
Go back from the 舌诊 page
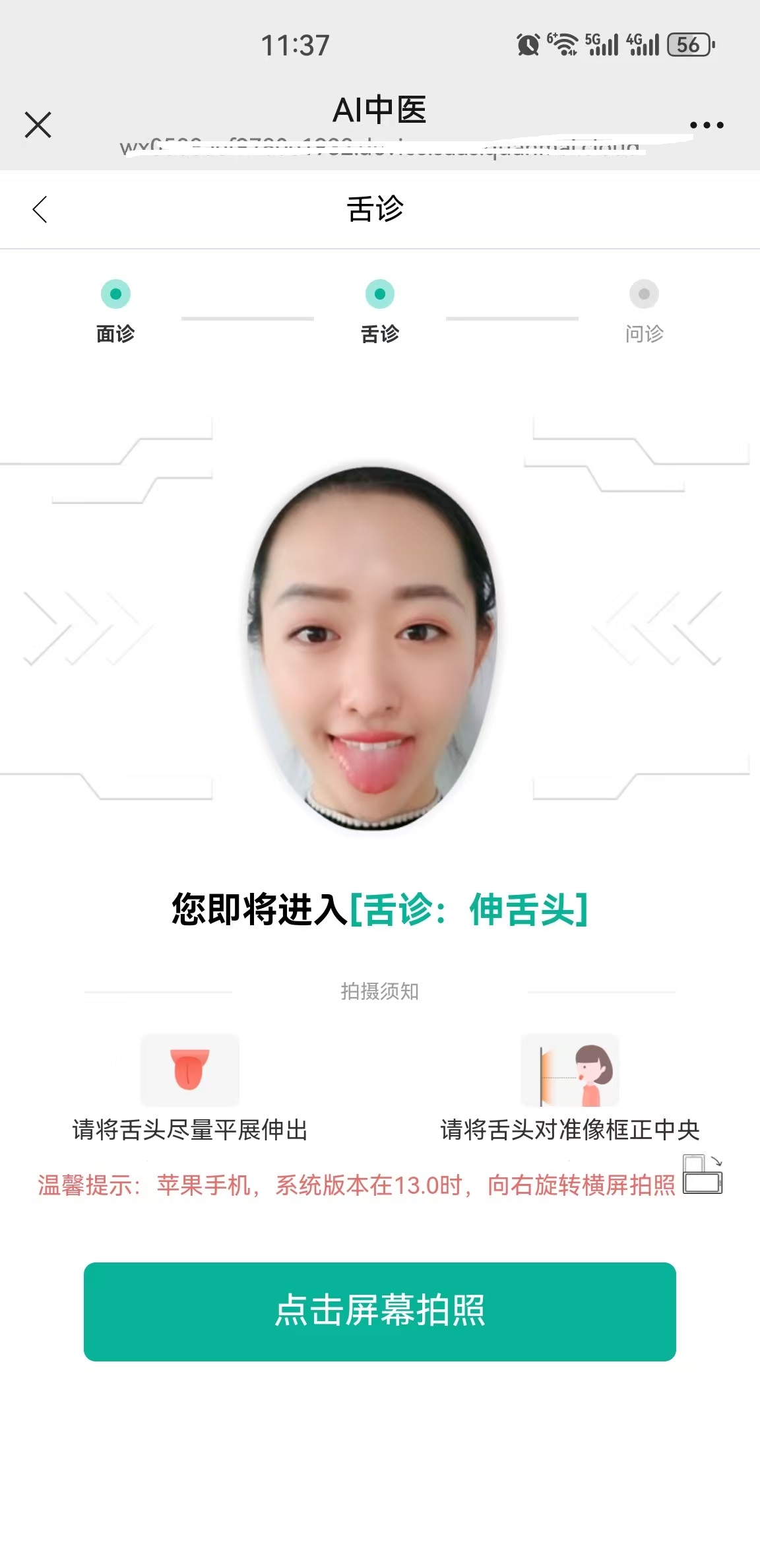pos(40,210)
